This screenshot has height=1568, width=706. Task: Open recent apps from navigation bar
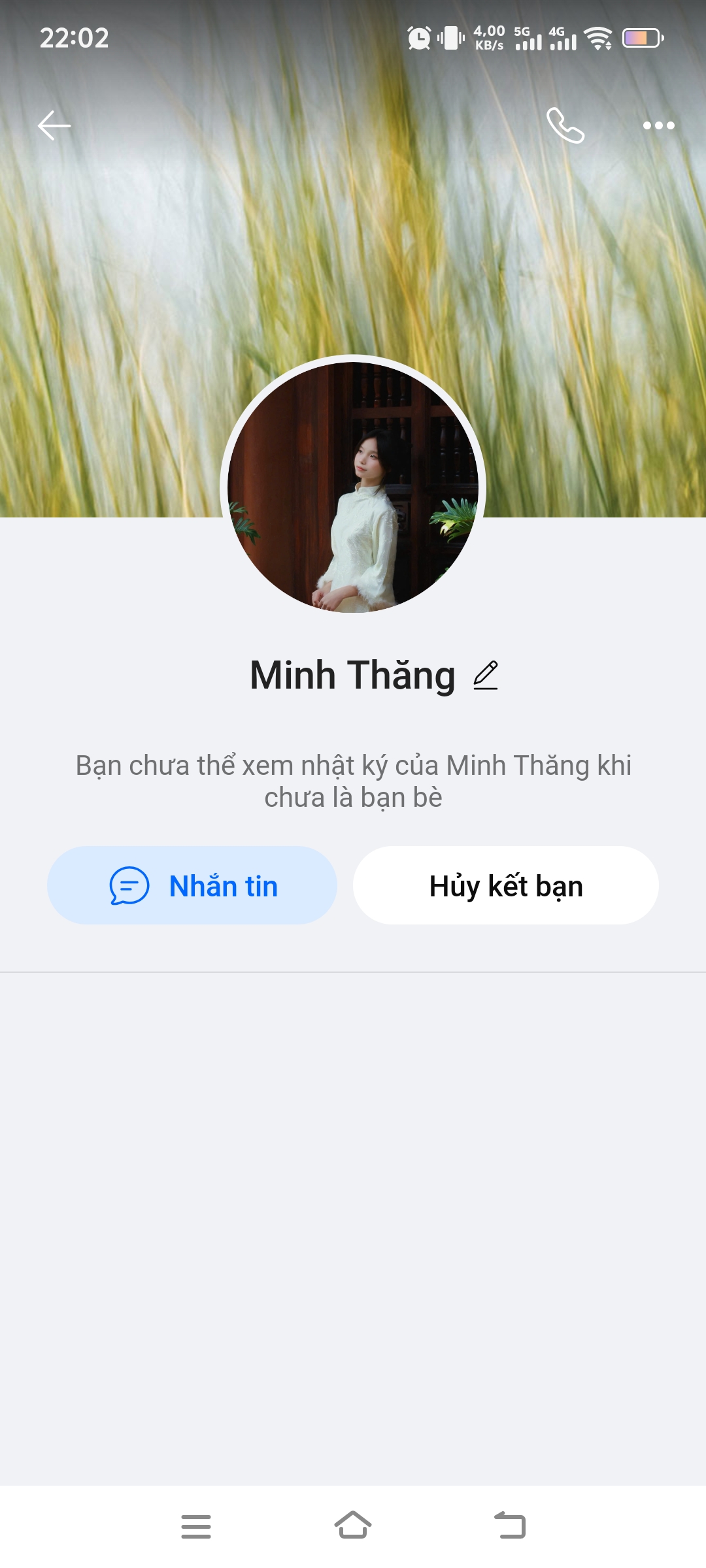click(196, 1526)
